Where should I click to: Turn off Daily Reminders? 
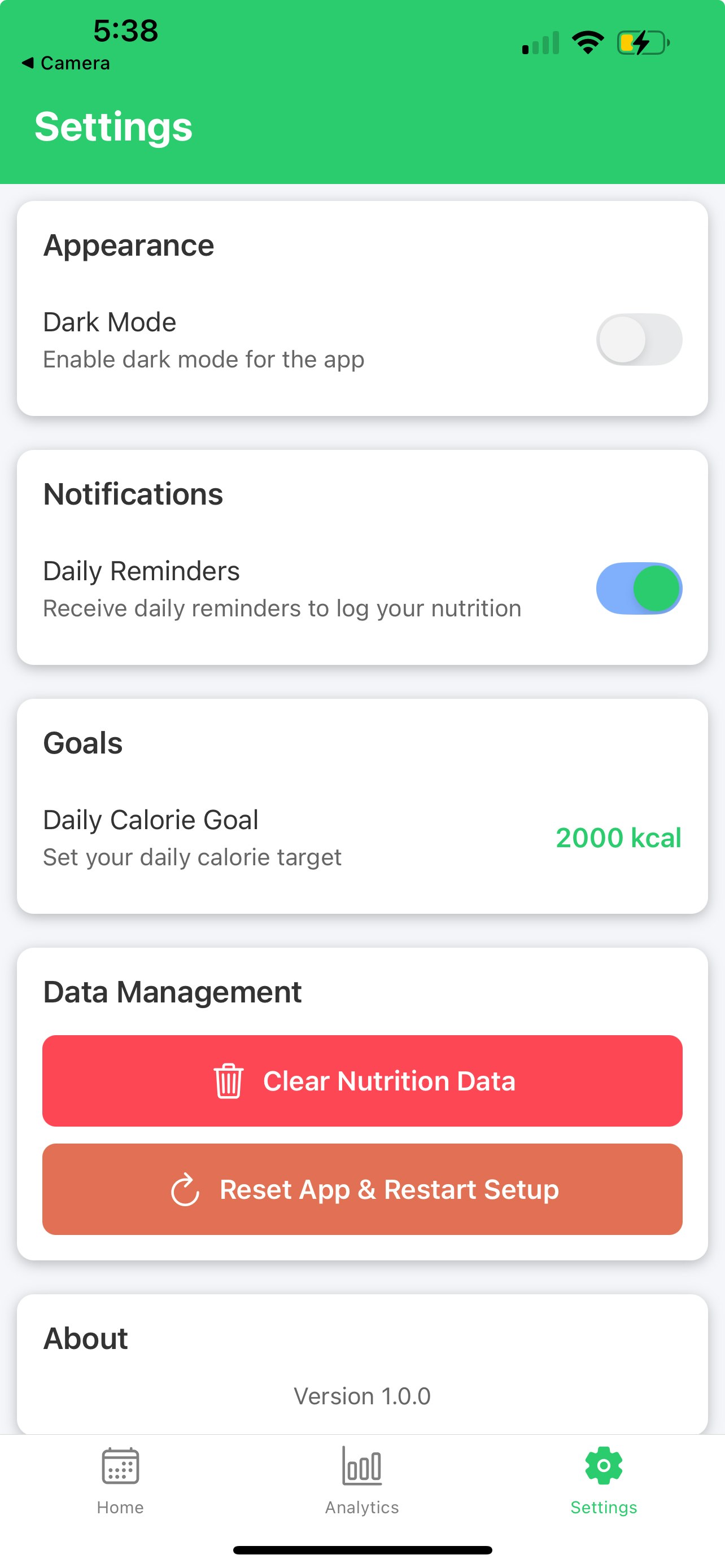[639, 588]
